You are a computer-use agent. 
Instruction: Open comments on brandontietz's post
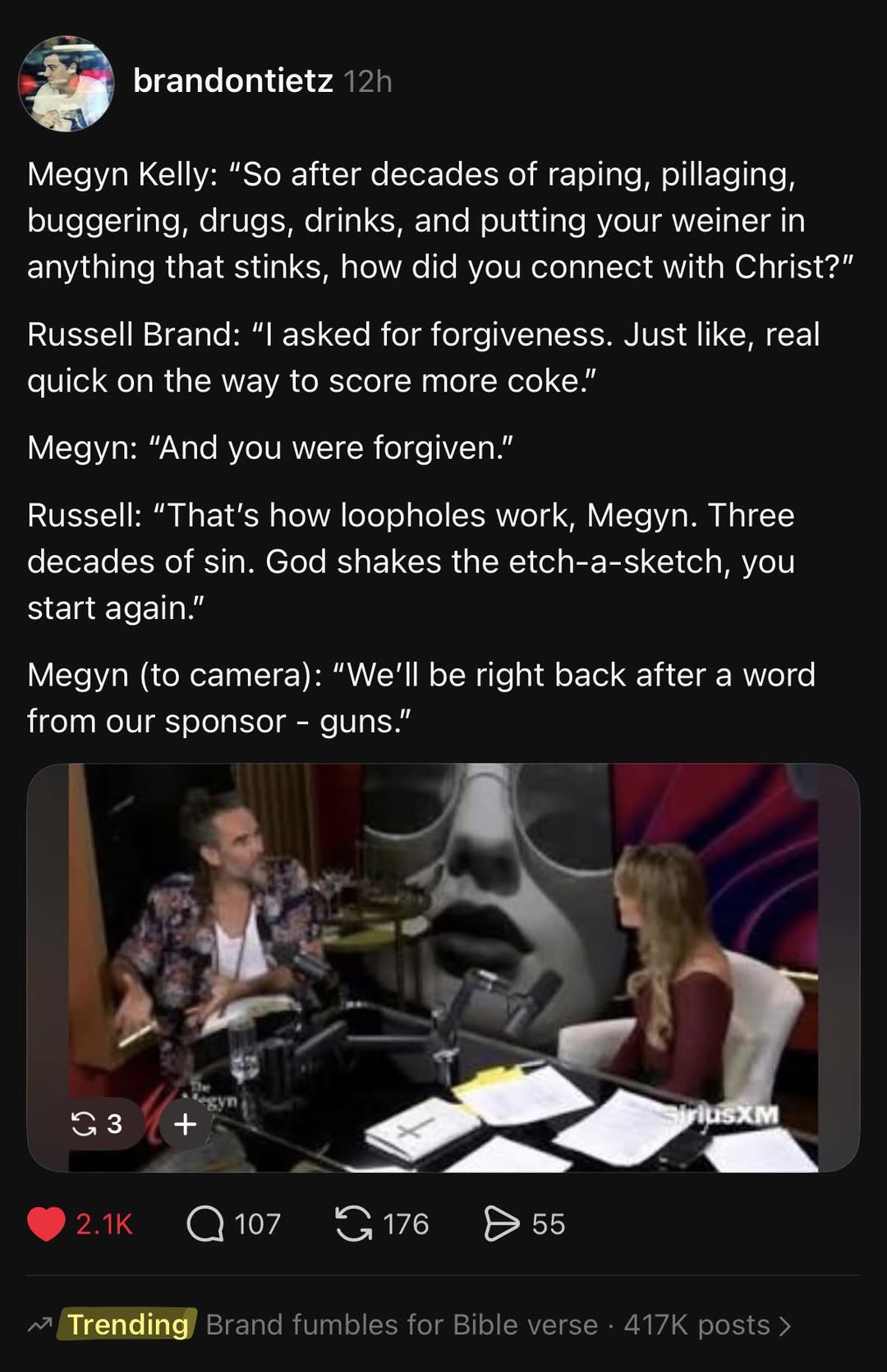(205, 1224)
